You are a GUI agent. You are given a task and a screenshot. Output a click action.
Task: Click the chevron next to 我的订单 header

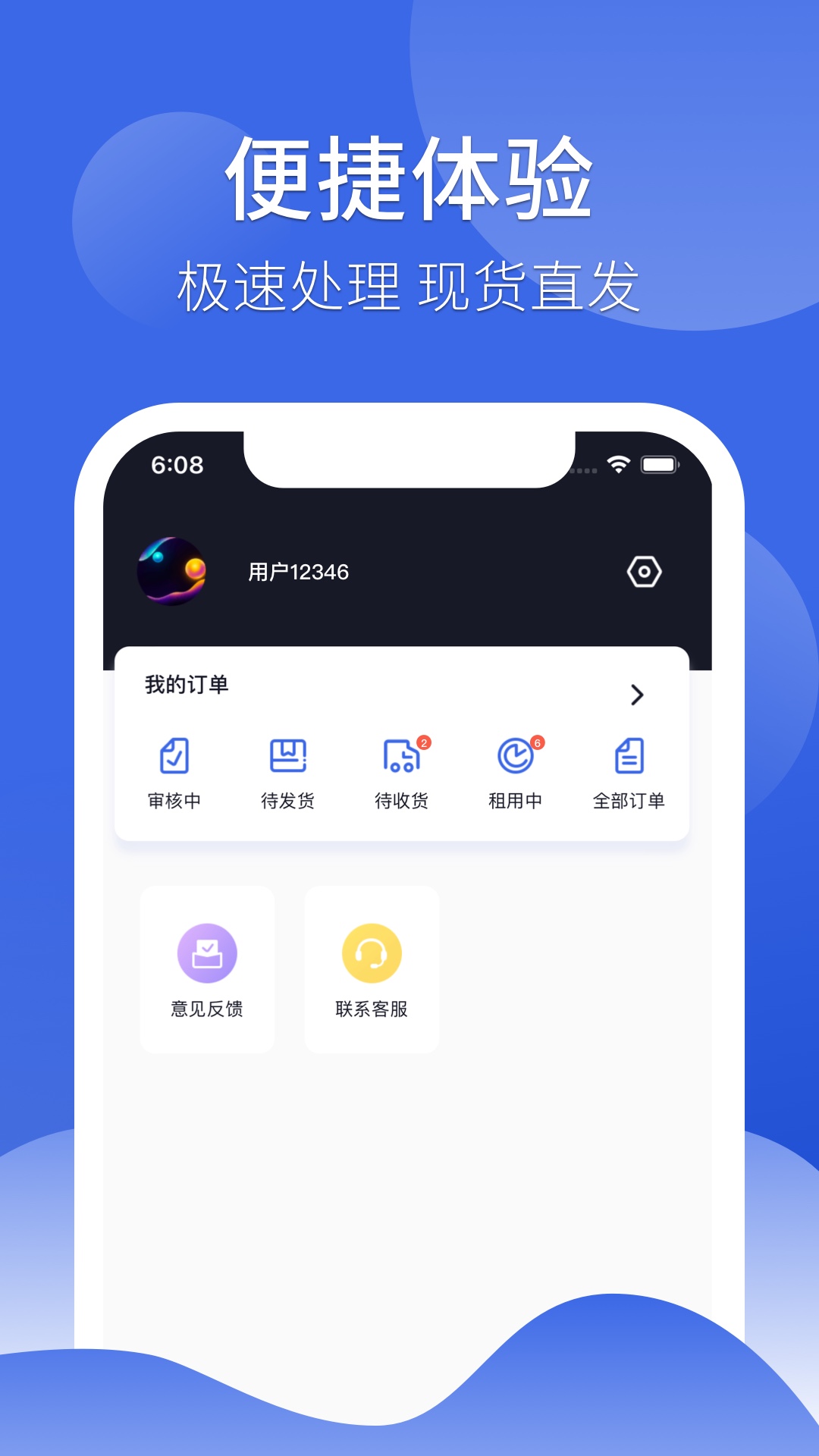point(637,695)
